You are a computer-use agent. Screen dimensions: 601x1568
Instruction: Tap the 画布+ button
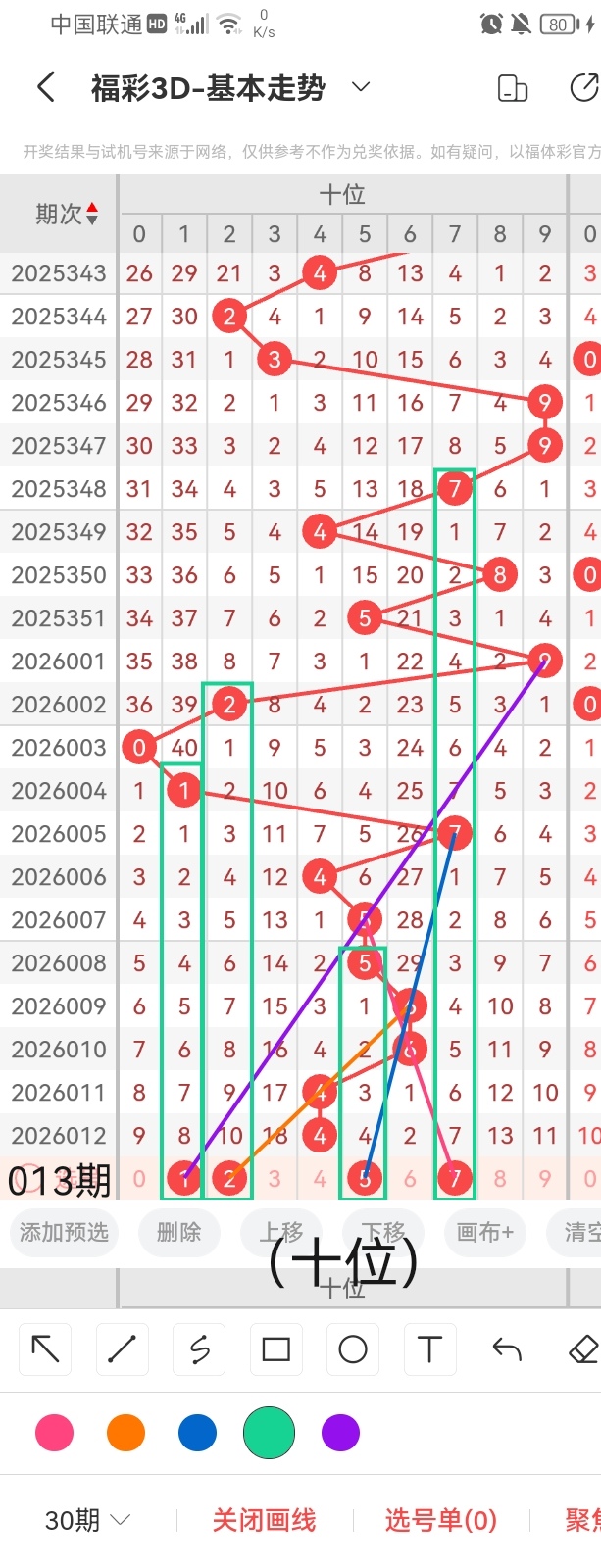[x=484, y=1232]
